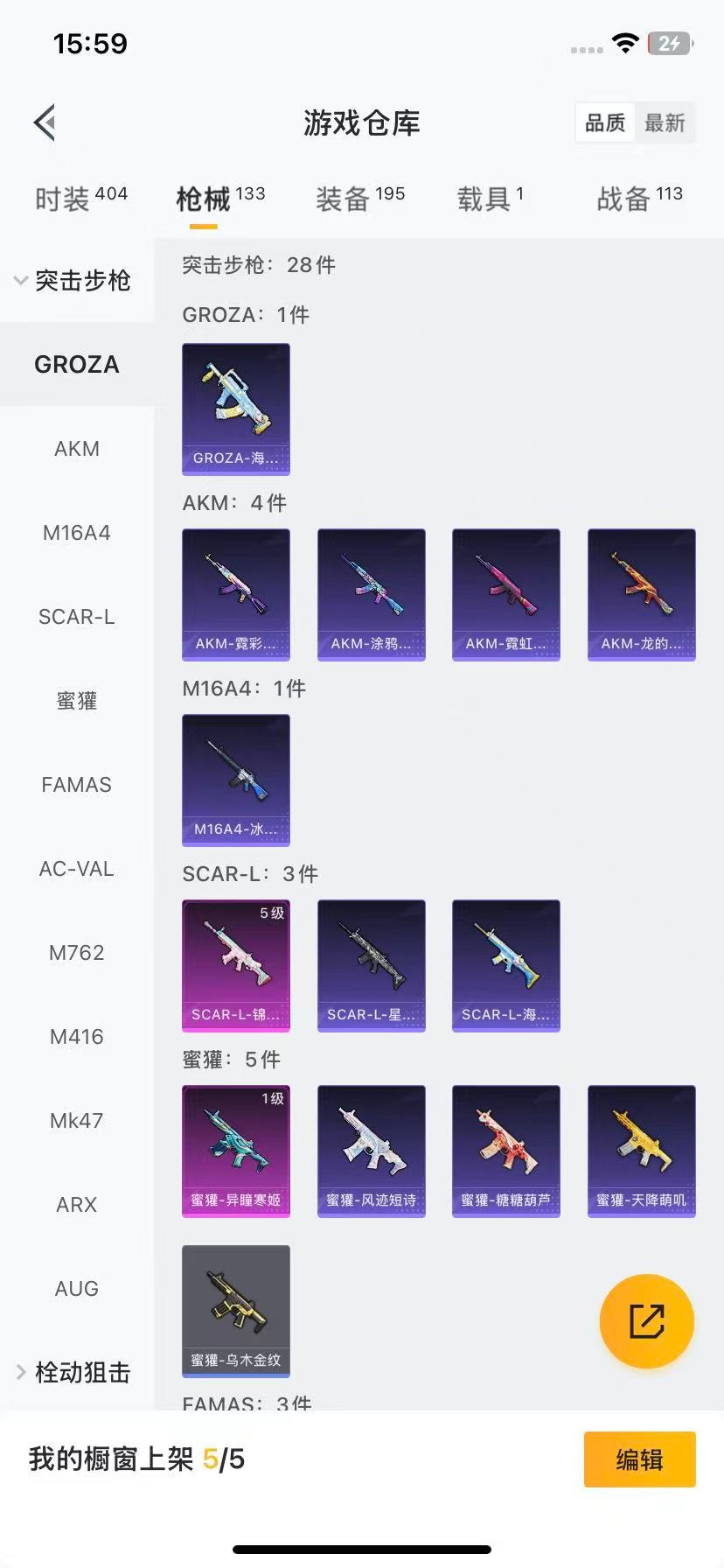Switch to the 装备 tab
724x1568 pixels.
[353, 196]
